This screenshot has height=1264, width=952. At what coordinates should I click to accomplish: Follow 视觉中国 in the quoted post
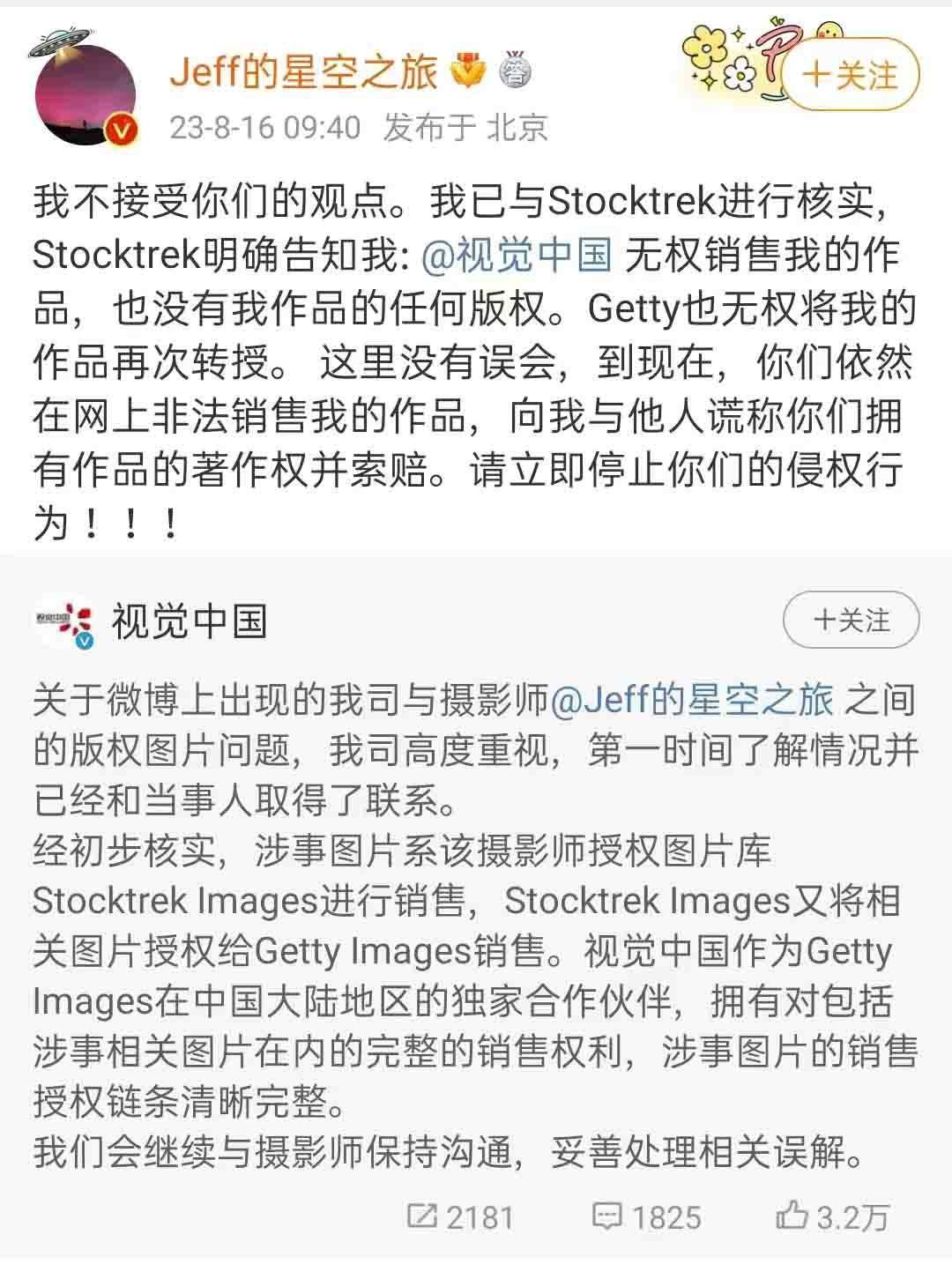coord(851,620)
